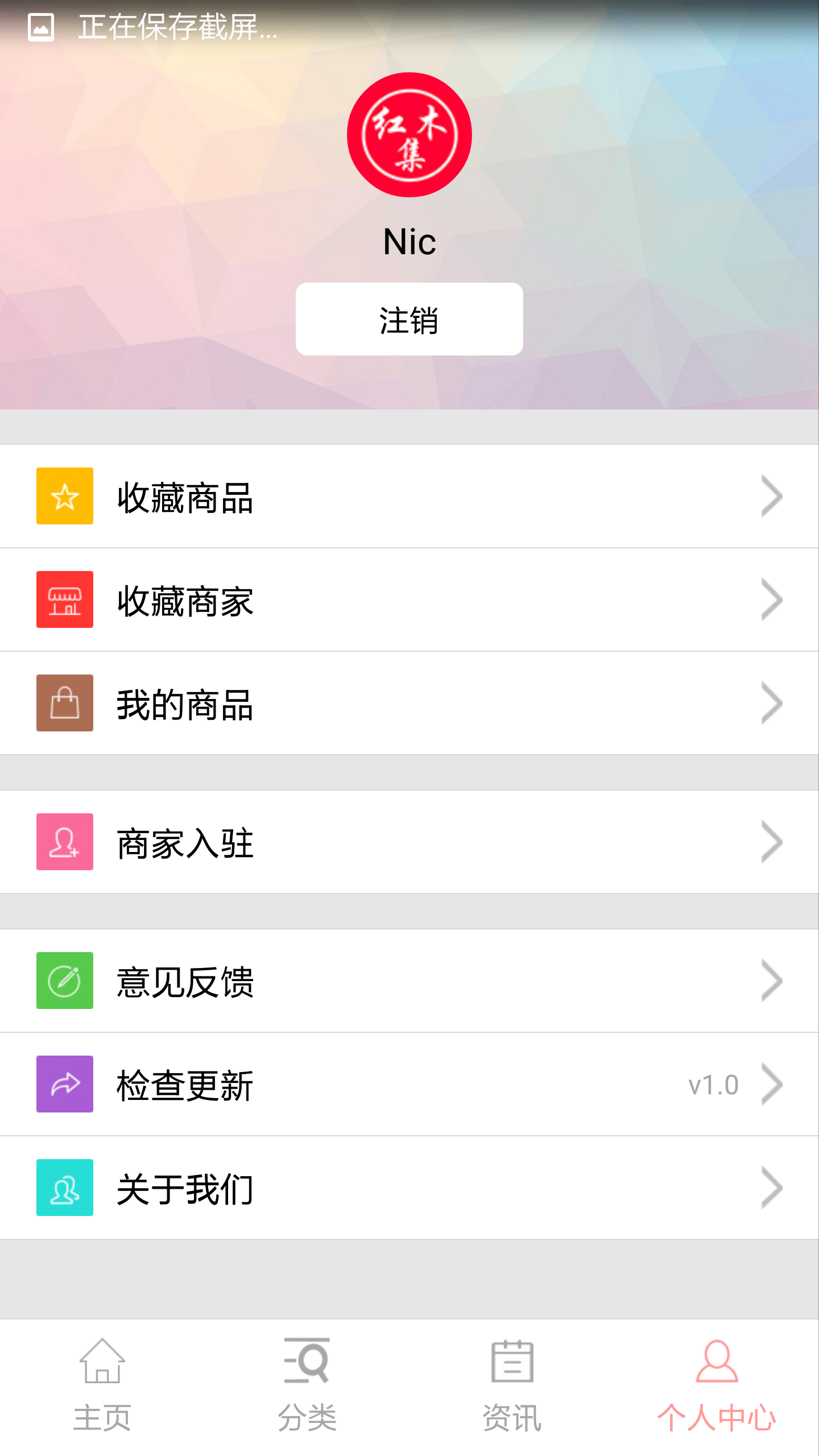The height and width of the screenshot is (1456, 819).
Task: Switch to the 主页 home tab
Action: pyautogui.click(x=102, y=1385)
